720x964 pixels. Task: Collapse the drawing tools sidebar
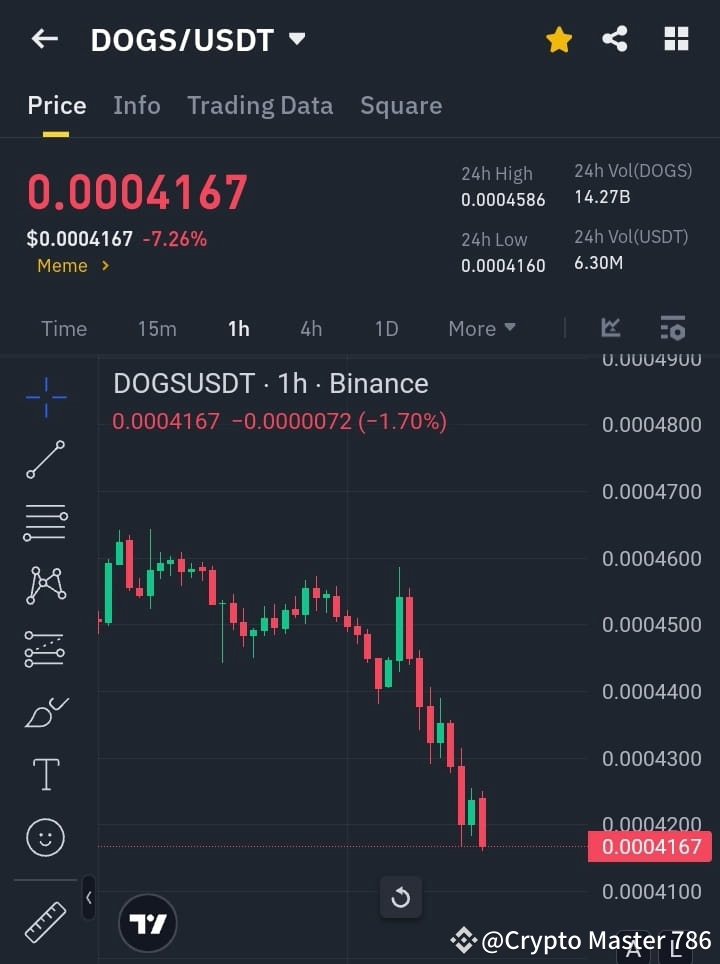coord(88,898)
